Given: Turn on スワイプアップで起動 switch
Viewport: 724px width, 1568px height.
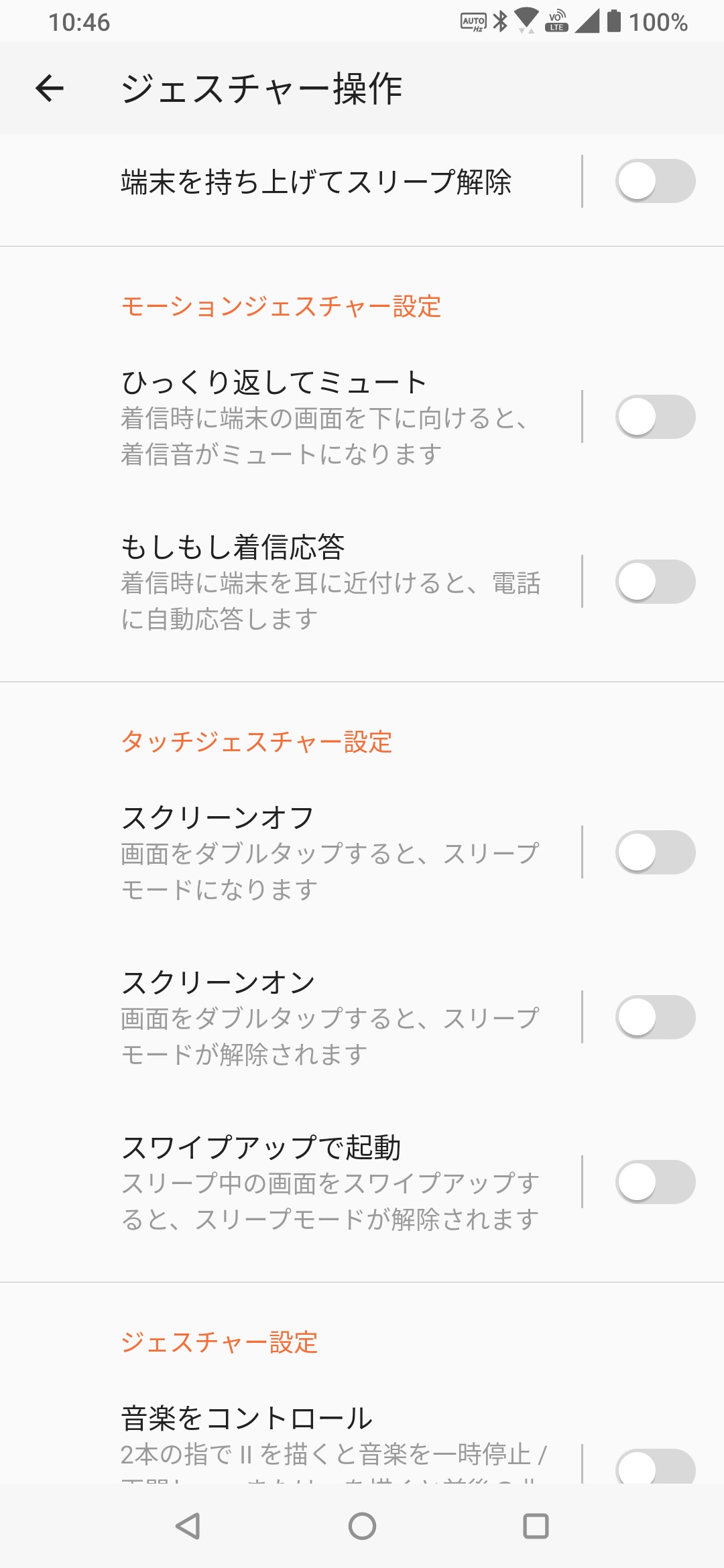Looking at the screenshot, I should pyautogui.click(x=655, y=1182).
